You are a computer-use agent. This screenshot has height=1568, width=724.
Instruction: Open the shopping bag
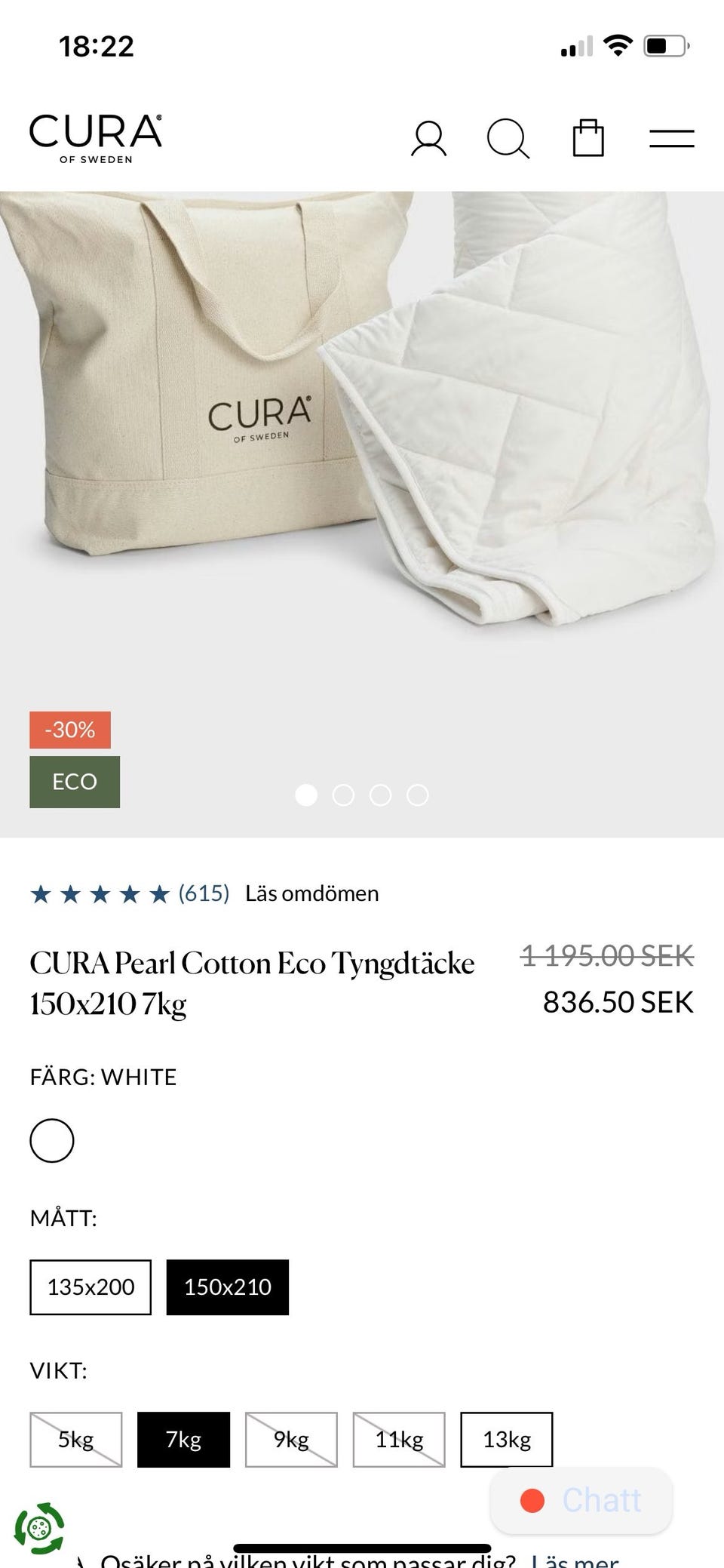588,138
